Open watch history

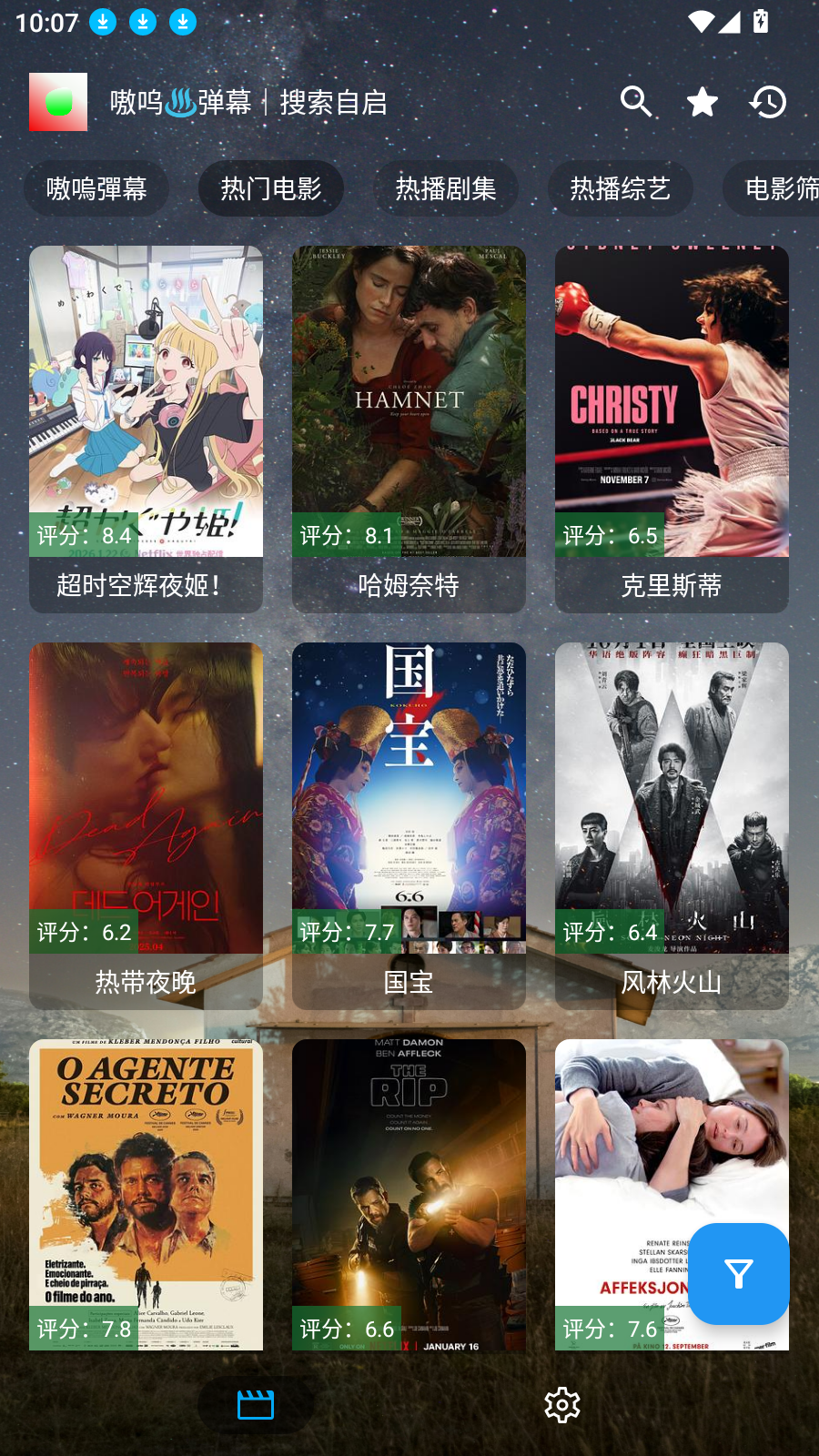pyautogui.click(x=768, y=102)
